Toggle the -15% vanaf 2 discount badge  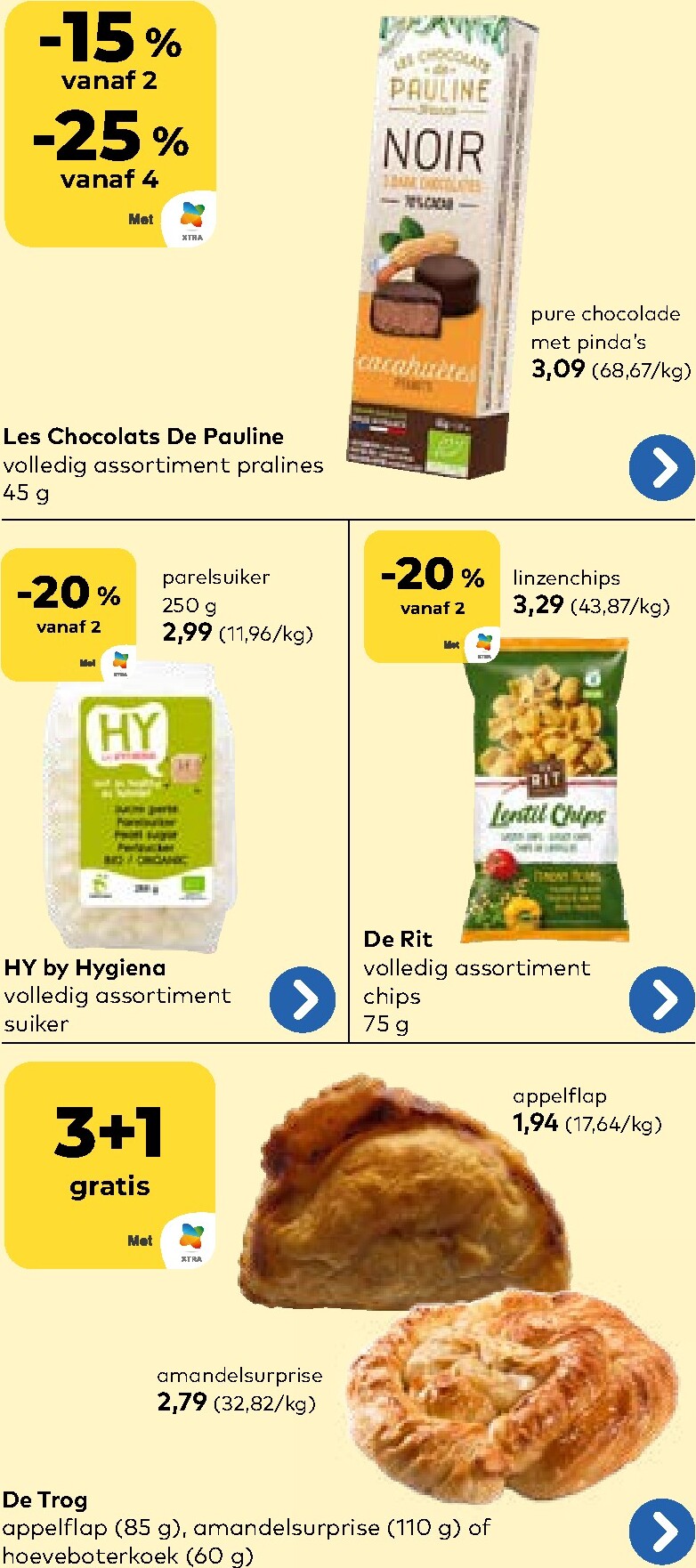(107, 58)
